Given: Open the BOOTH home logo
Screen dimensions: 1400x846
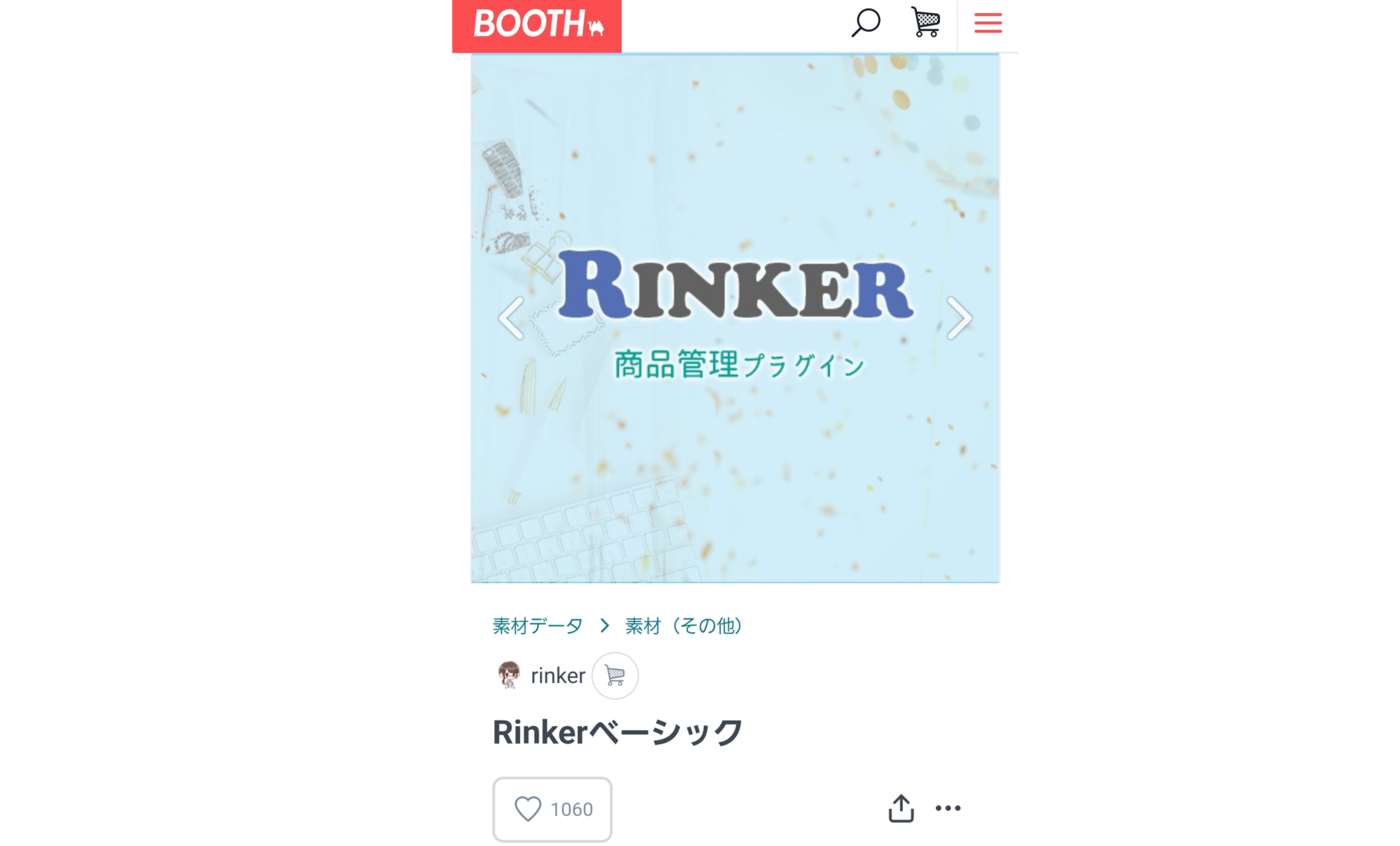Looking at the screenshot, I should (538, 24).
